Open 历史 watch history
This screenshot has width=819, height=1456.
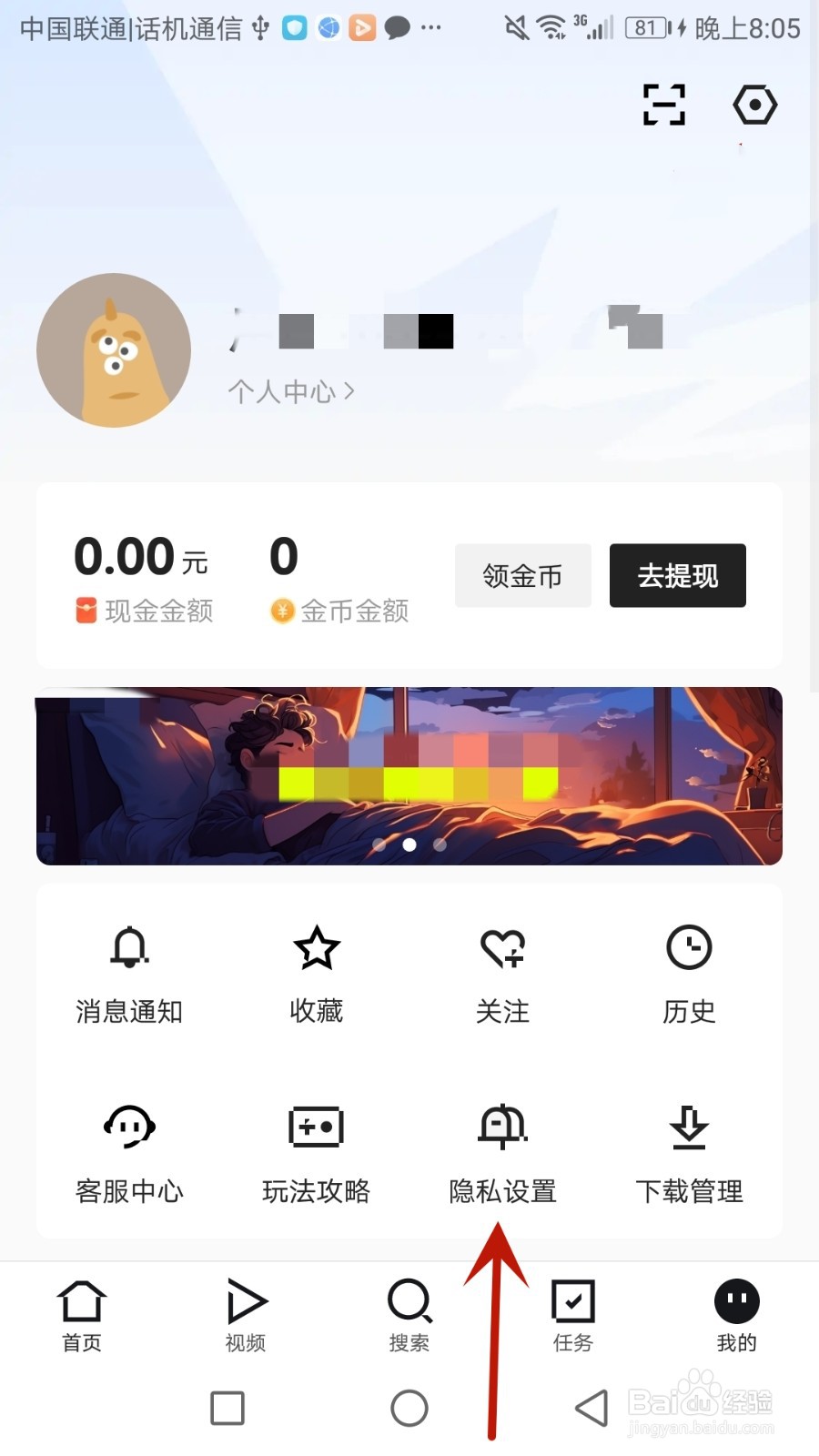(689, 972)
